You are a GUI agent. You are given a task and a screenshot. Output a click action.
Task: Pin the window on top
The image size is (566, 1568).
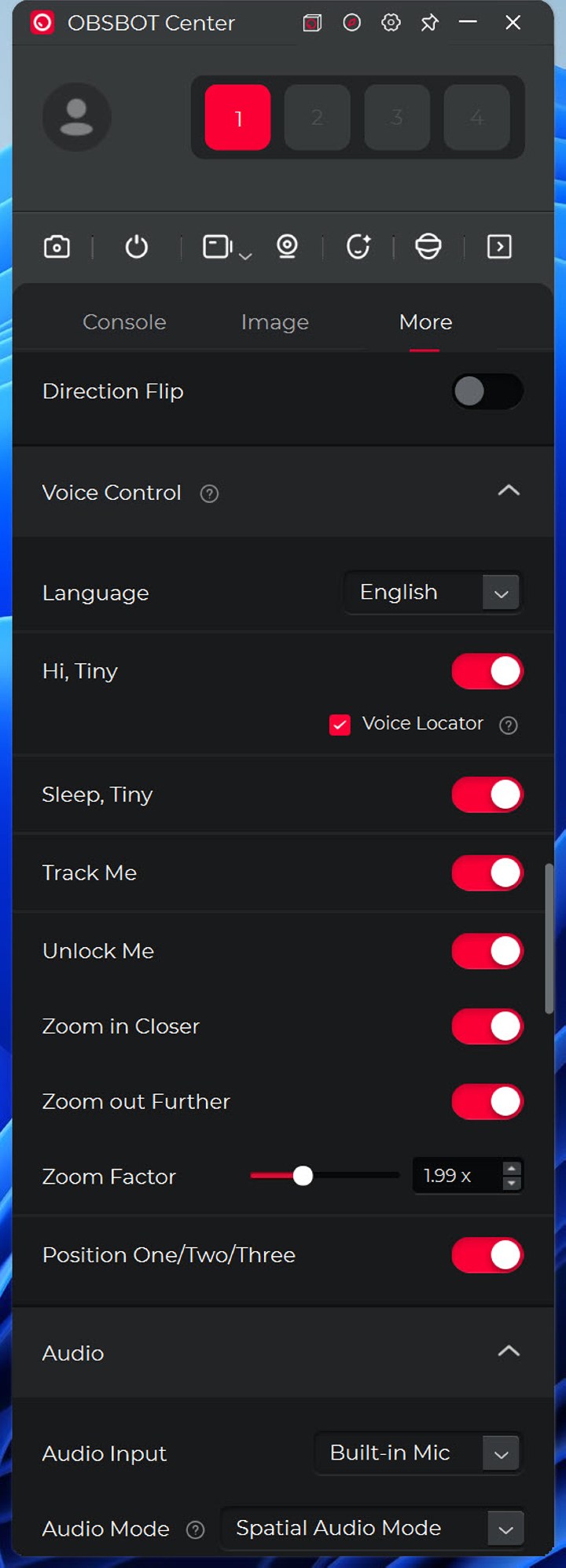(429, 23)
